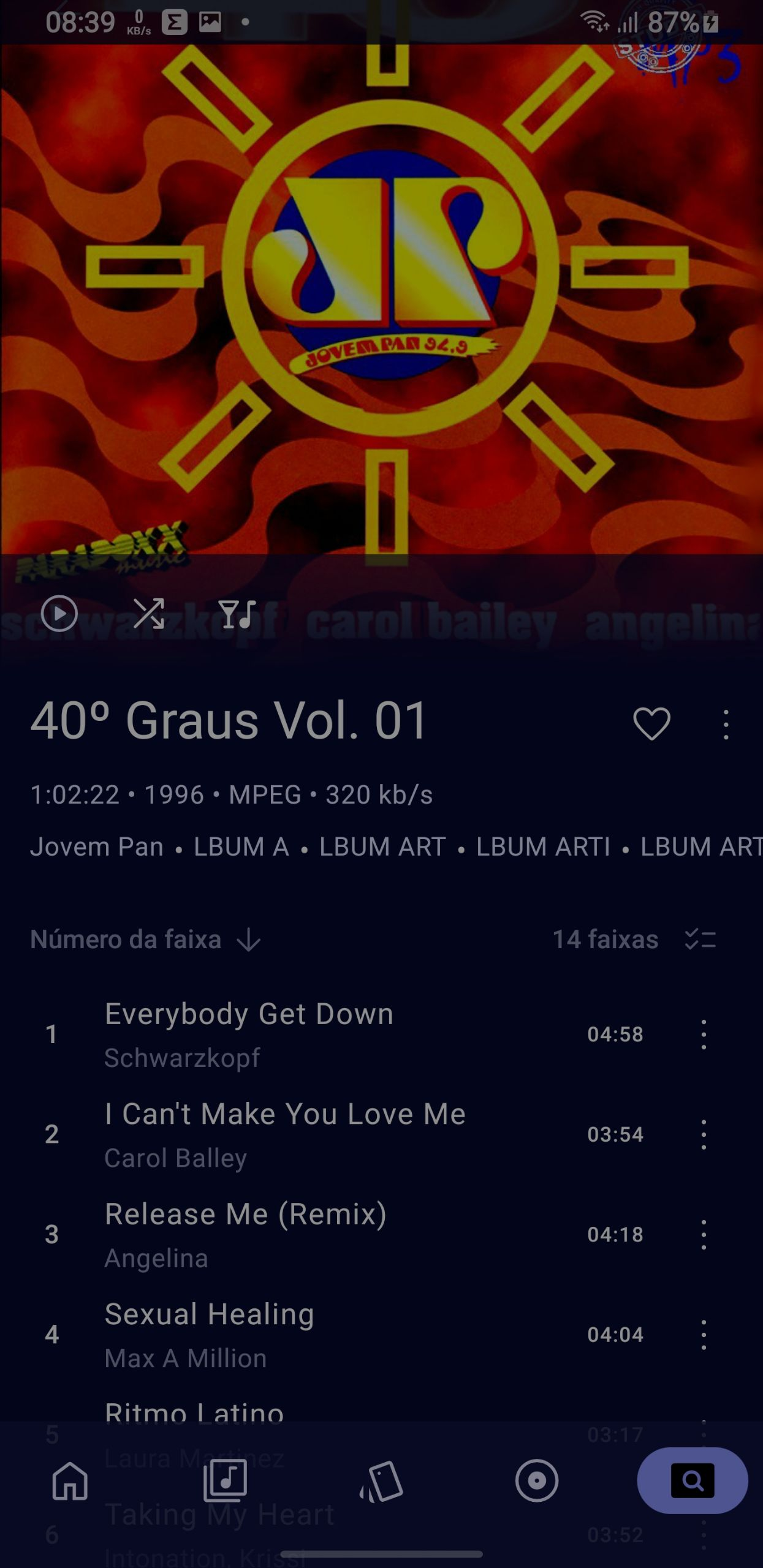
Task: Shuffle the album tracks
Action: (149, 613)
